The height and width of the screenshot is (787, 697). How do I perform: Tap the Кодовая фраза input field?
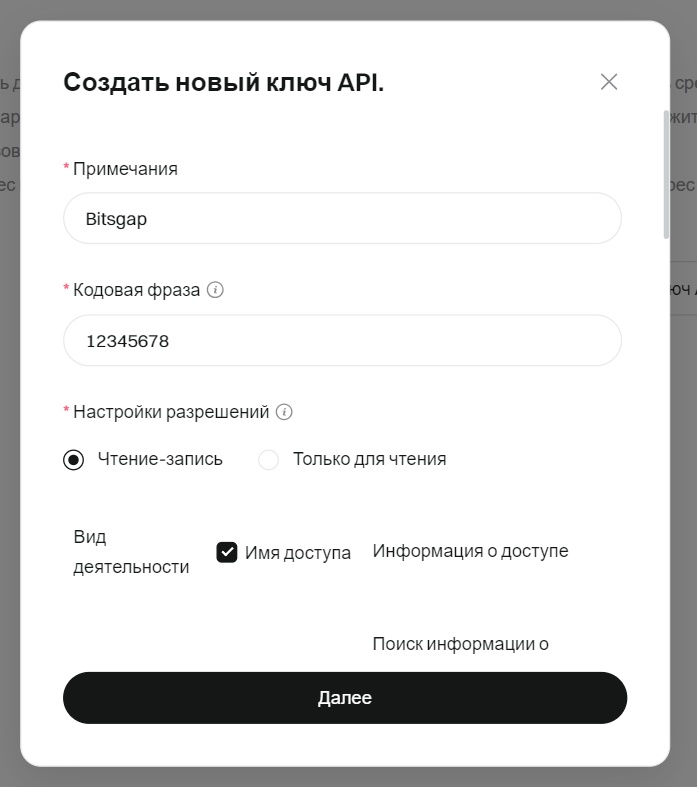(342, 341)
